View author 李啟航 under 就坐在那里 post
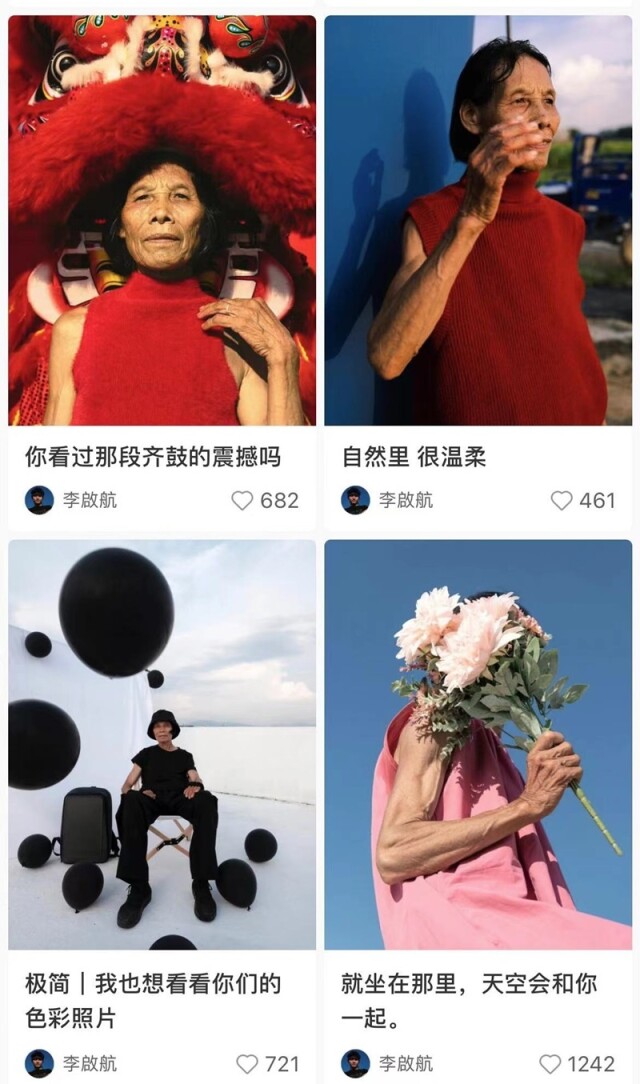The width and height of the screenshot is (640, 1084). [x=386, y=1064]
